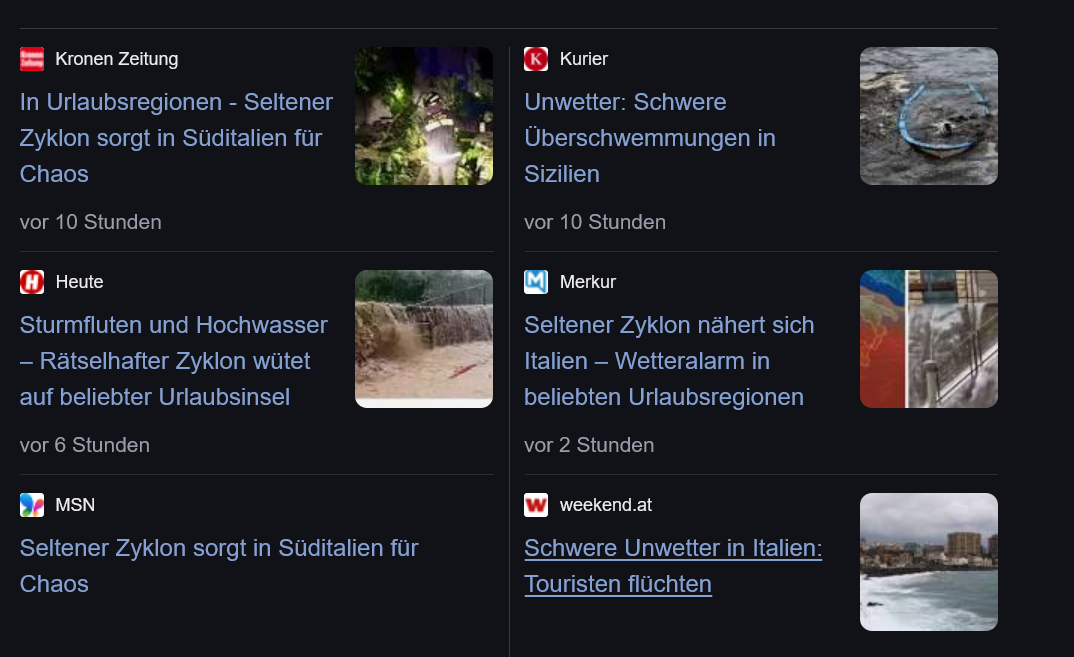This screenshot has height=657, width=1074.
Task: Tap the Merkur article thumbnail image
Action: pos(928,339)
